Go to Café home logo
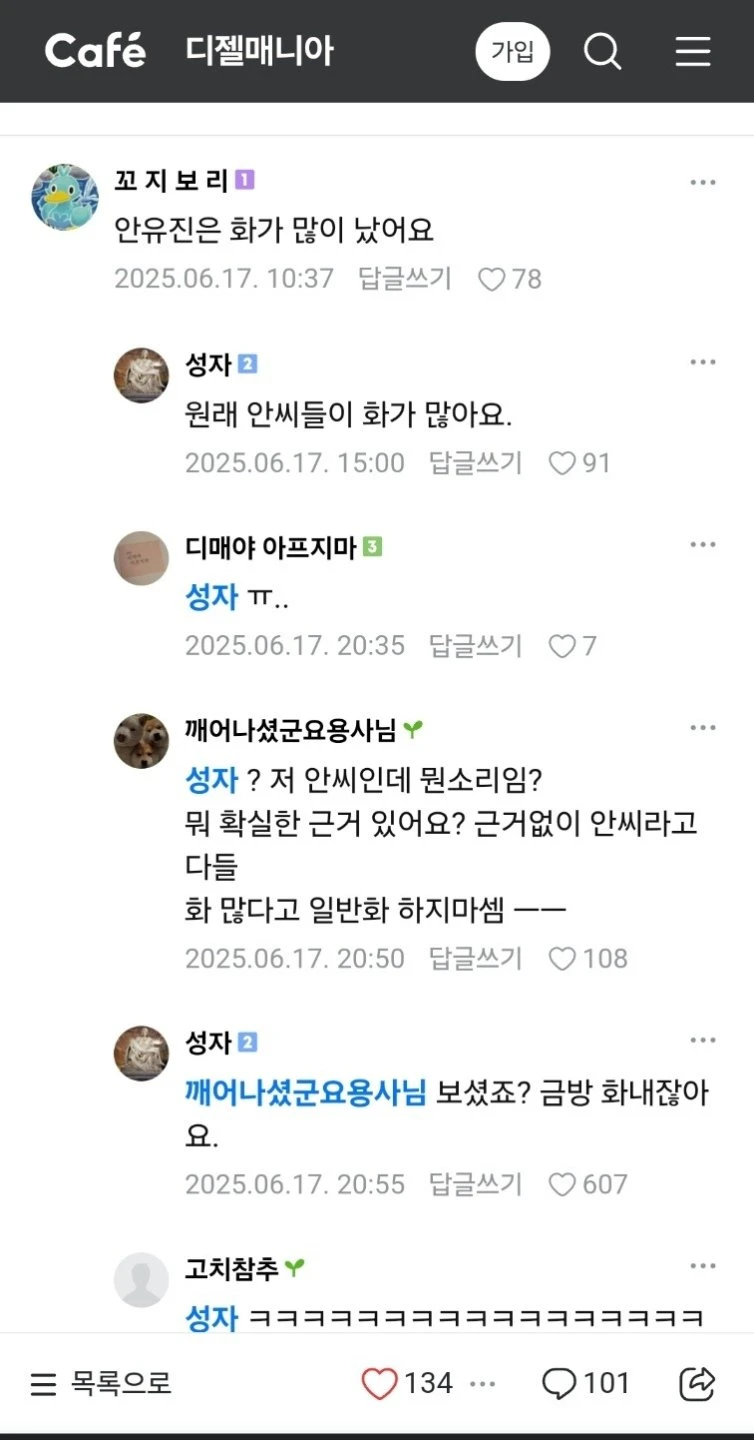Screen dimensions: 754x1440 [x=95, y=51]
